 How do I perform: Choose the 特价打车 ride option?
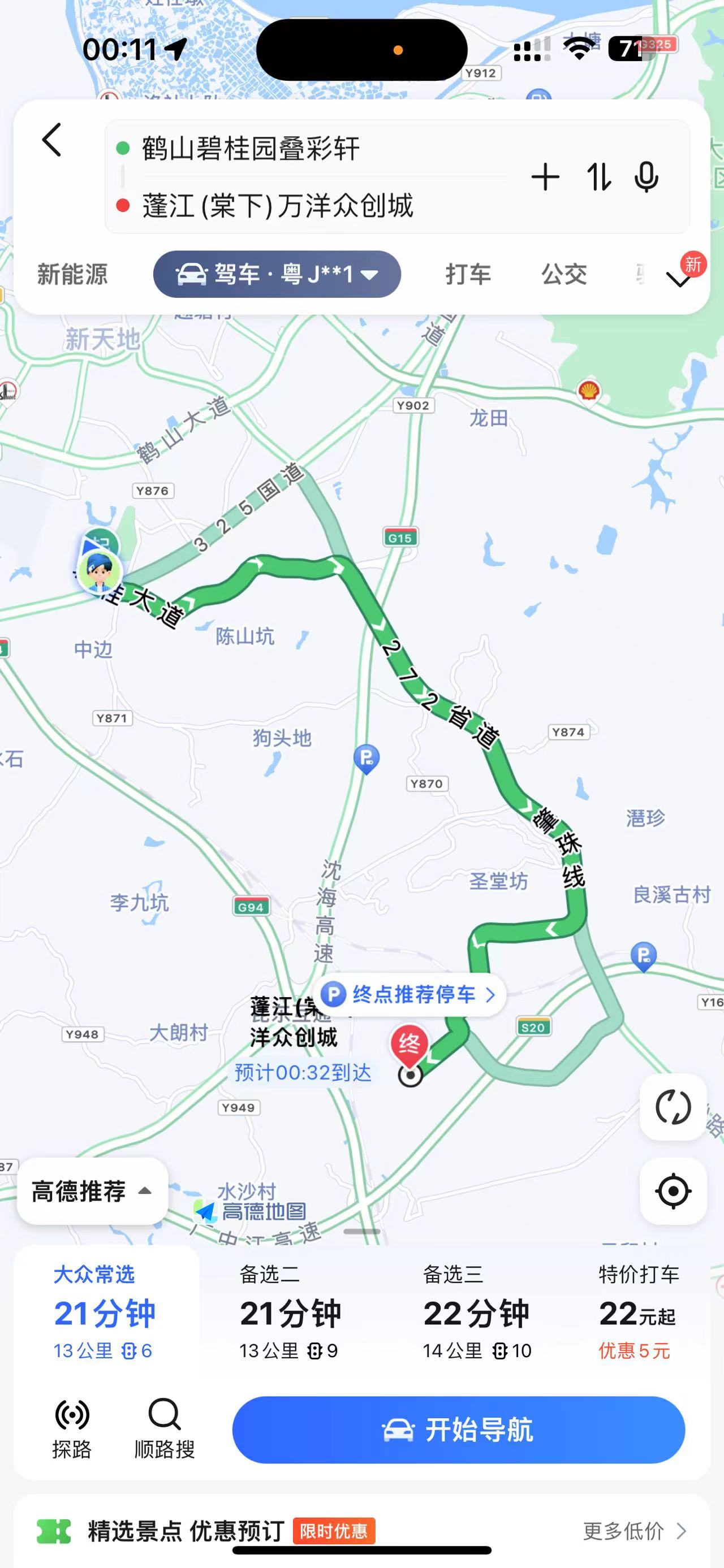point(638,1313)
